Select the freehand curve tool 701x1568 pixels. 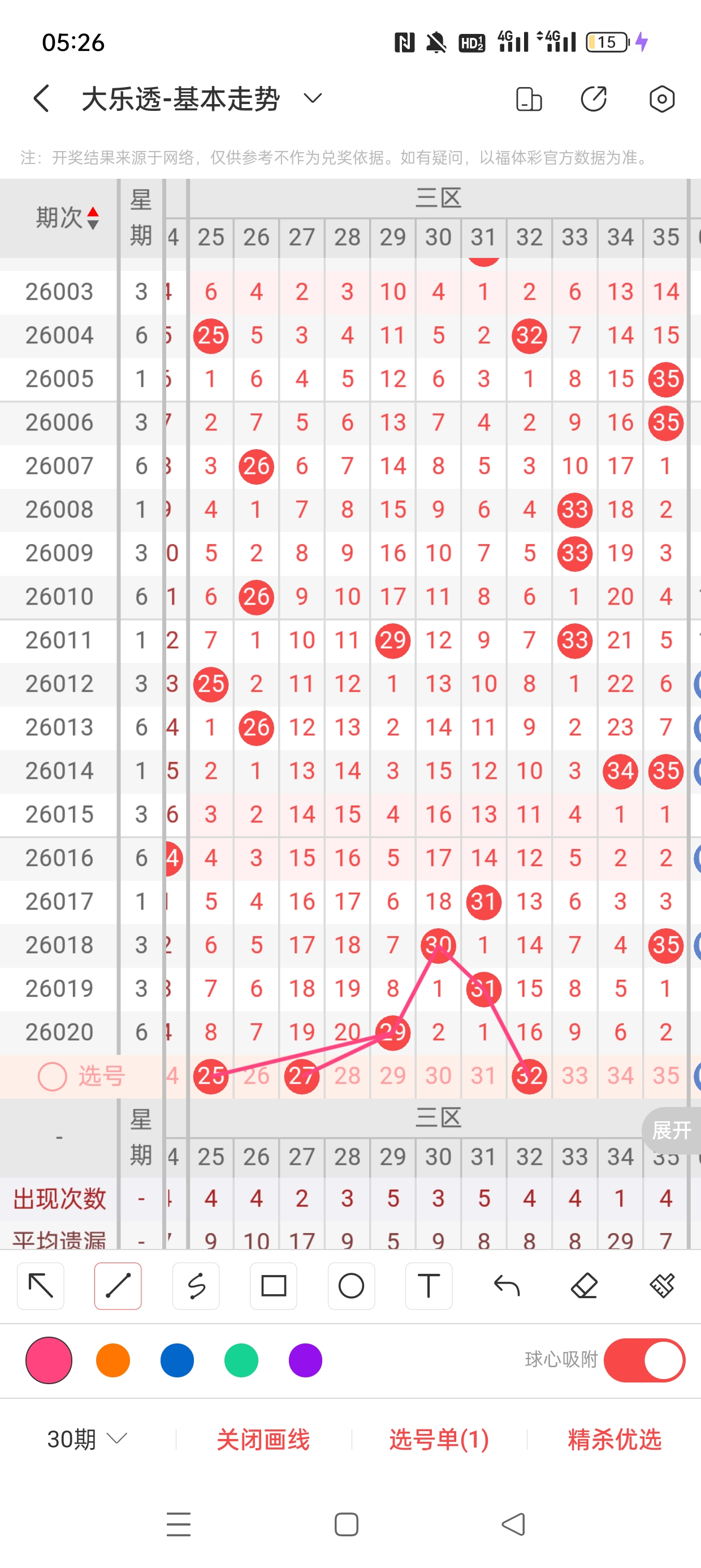[x=196, y=1286]
